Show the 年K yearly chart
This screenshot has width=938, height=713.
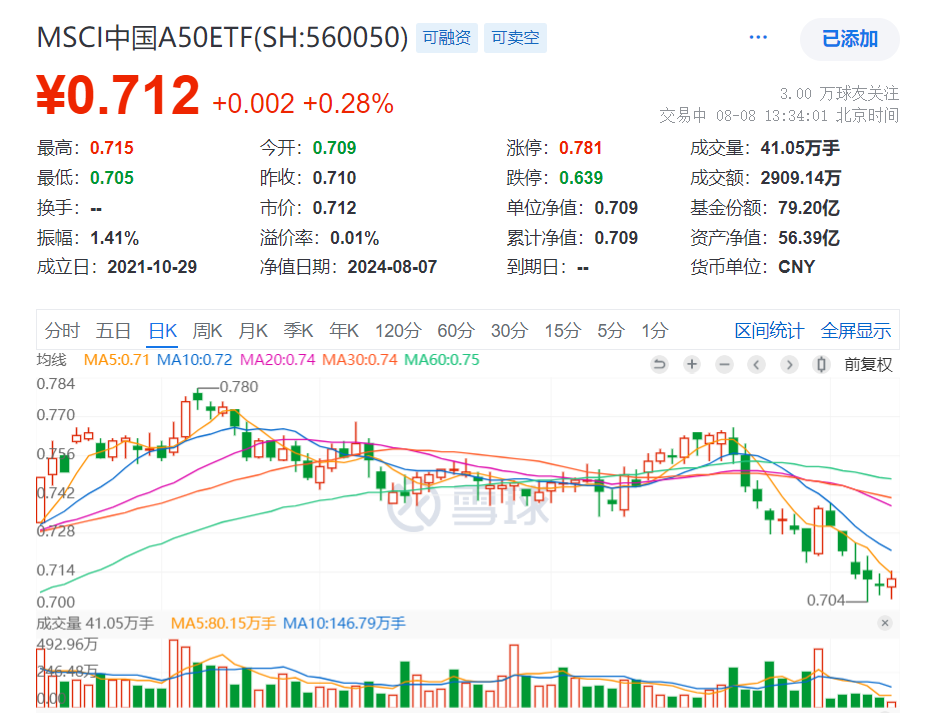click(343, 331)
